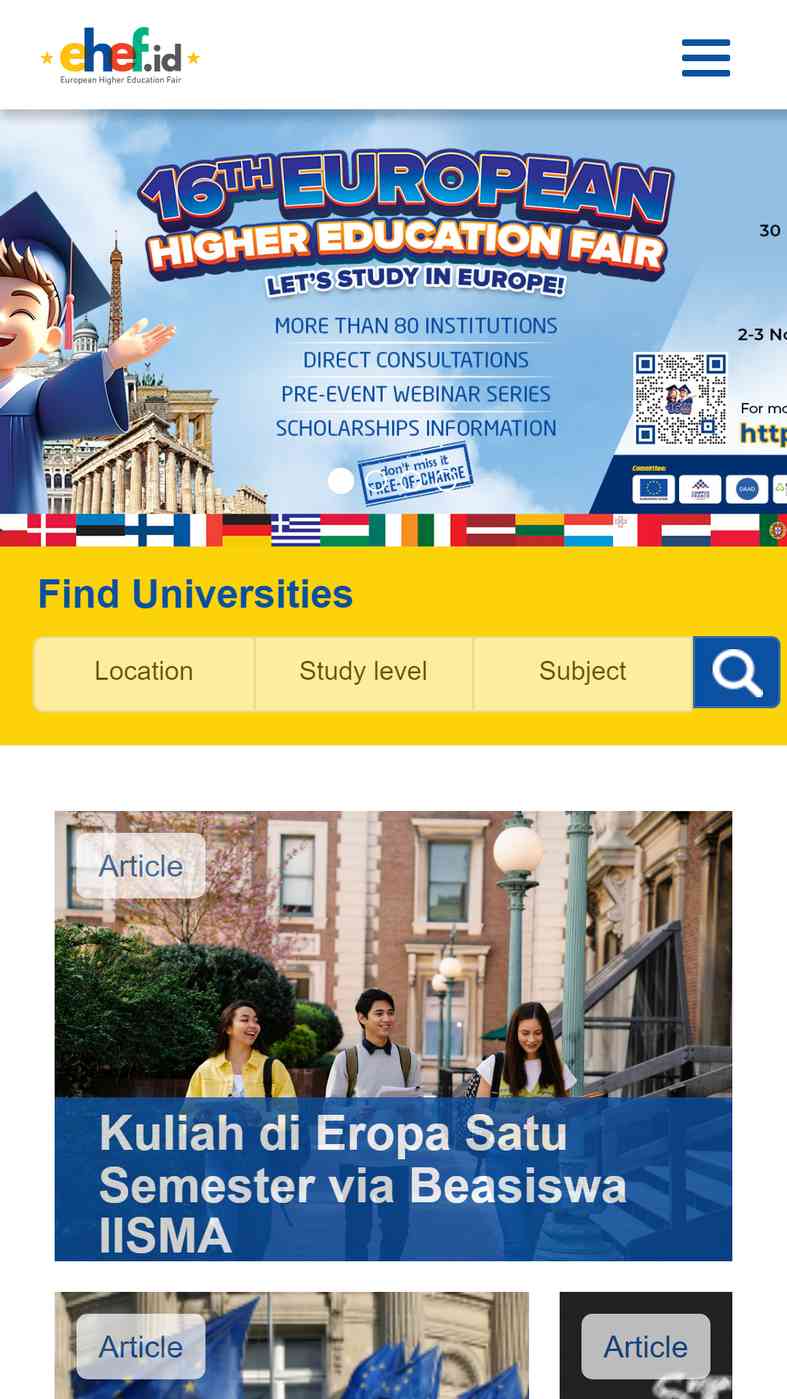Open the article card with the EU flags
The image size is (787, 1399).
[x=292, y=1345]
